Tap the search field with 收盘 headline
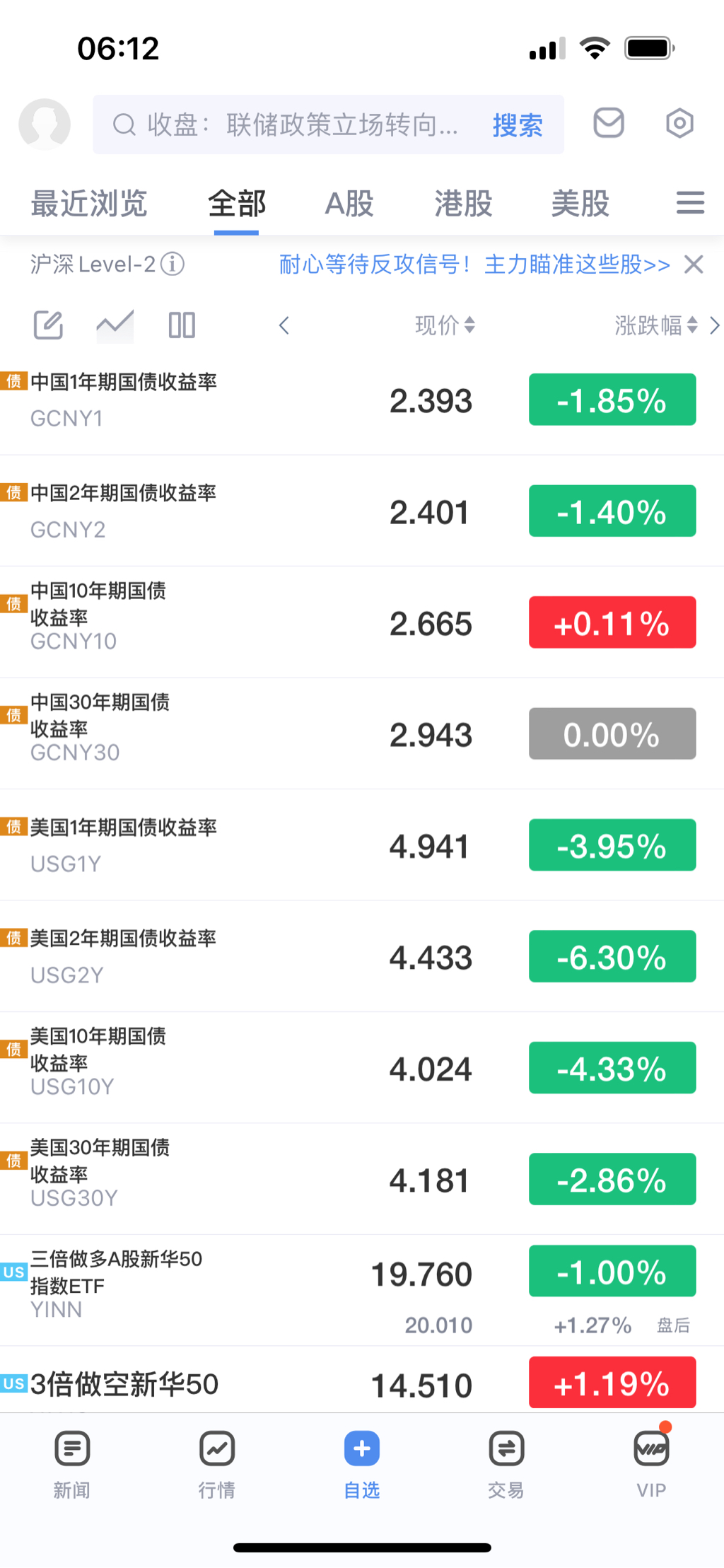 (x=297, y=125)
